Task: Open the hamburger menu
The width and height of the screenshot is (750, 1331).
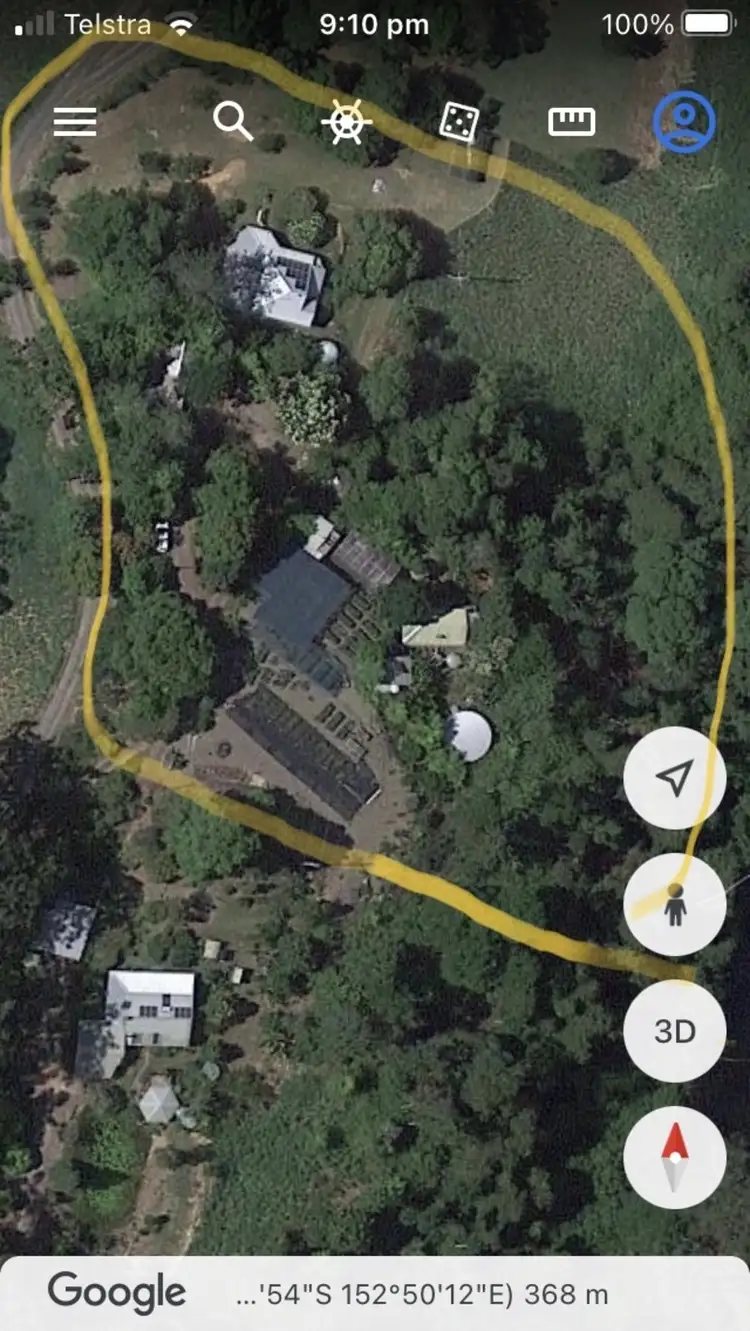Action: coord(75,122)
